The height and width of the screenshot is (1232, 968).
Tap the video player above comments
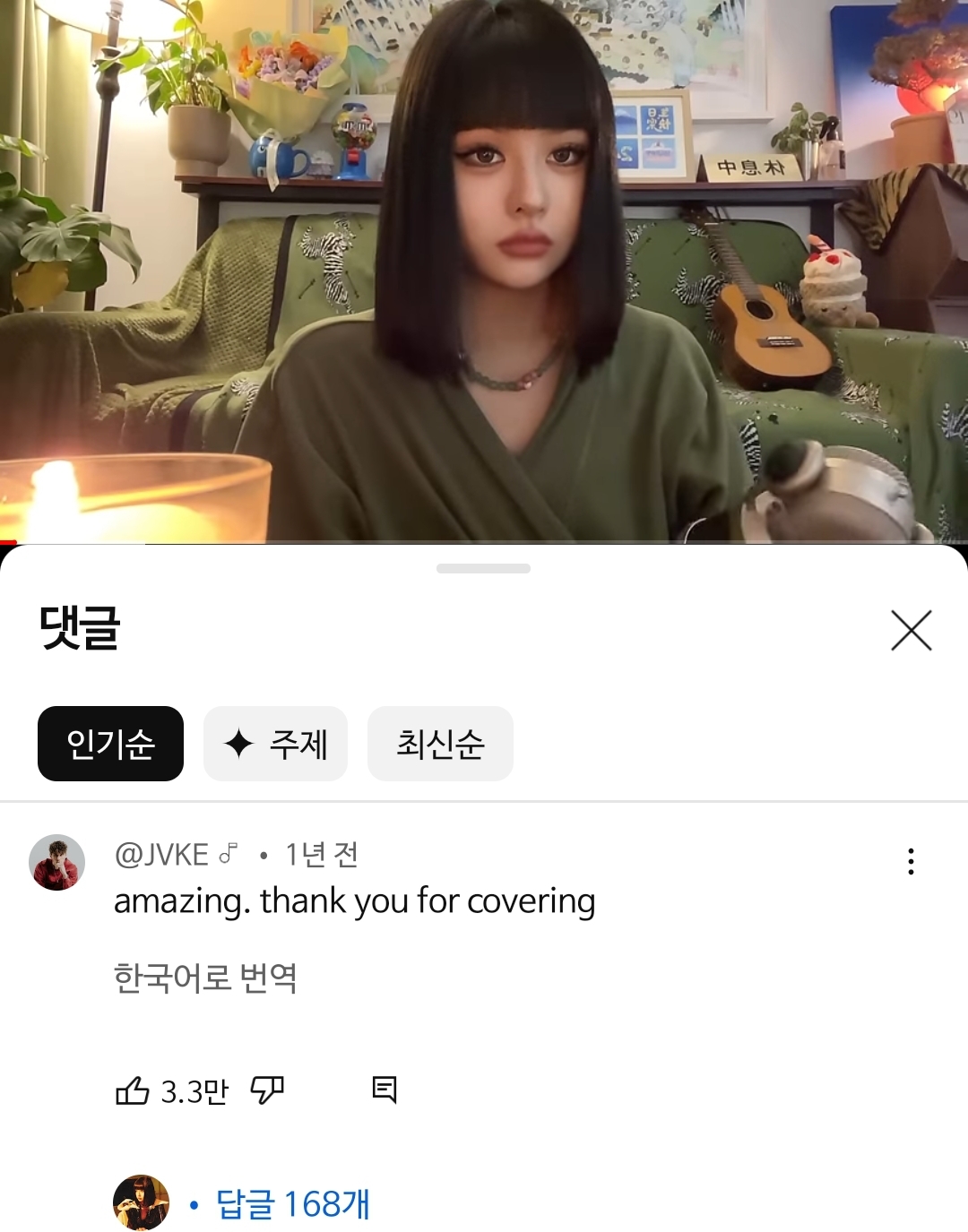pyautogui.click(x=484, y=269)
